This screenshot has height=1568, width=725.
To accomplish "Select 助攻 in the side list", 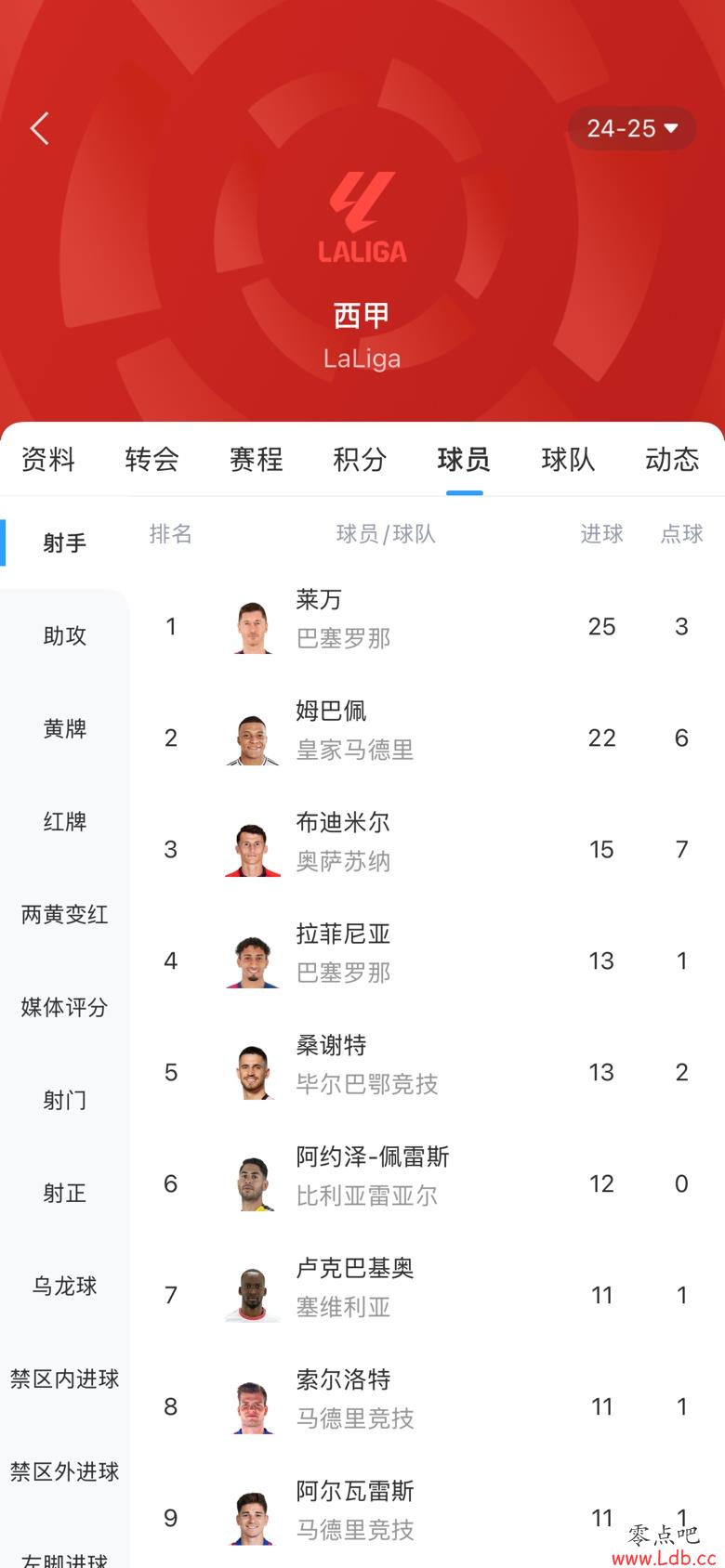I will click(65, 635).
